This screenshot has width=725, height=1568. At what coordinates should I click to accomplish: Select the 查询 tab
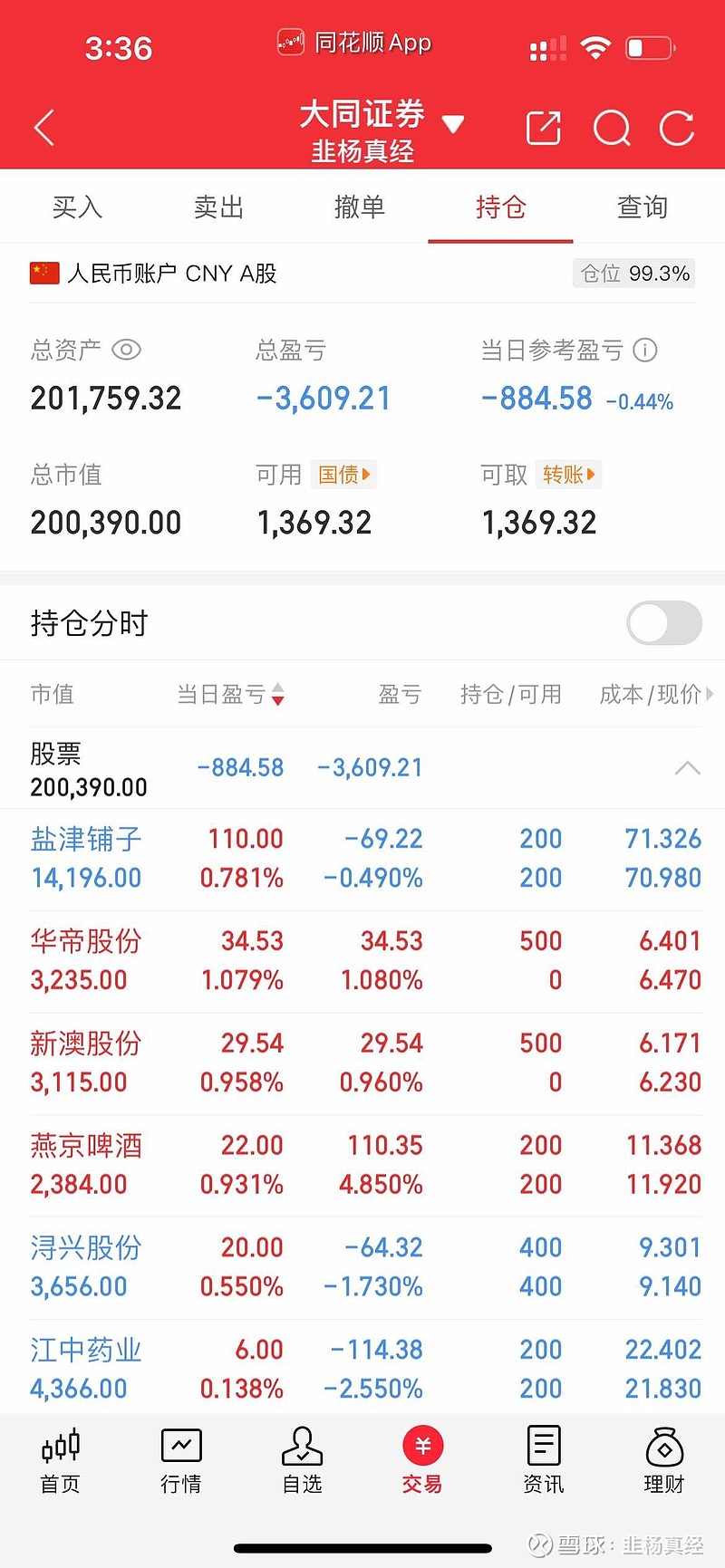click(643, 207)
